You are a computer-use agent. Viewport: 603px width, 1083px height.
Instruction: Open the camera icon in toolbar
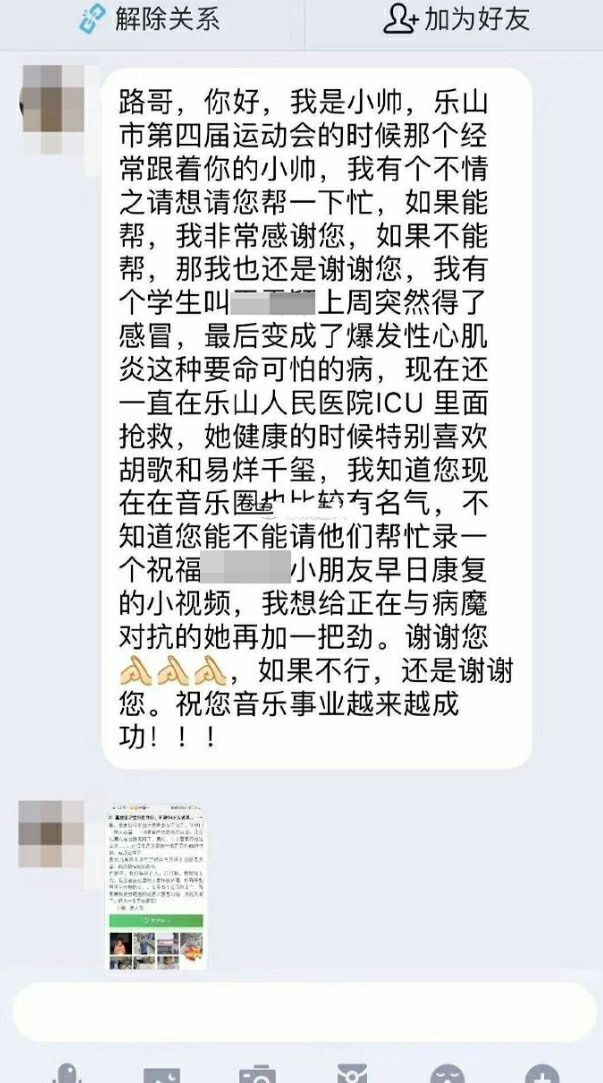257,1072
